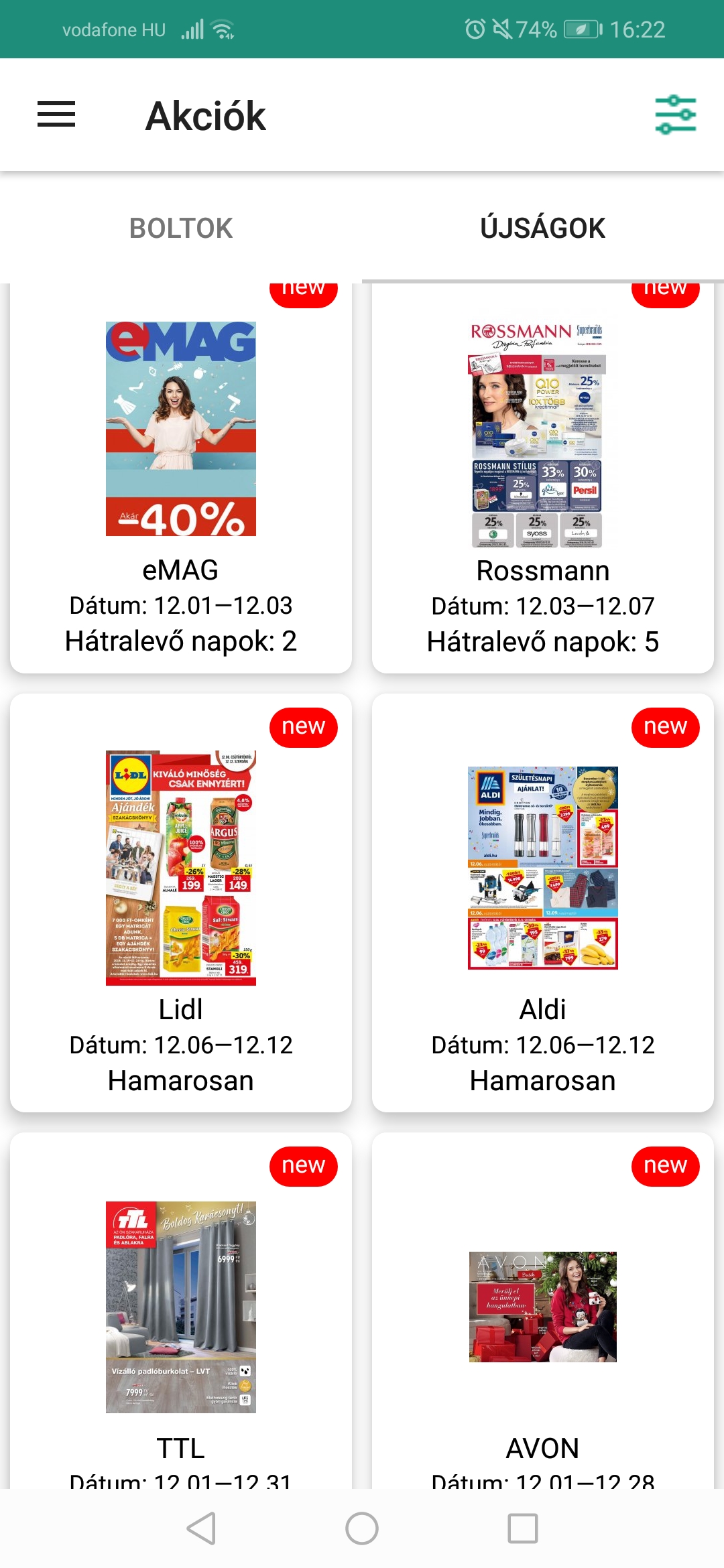Open the eMAG flyer card
The width and height of the screenshot is (724, 1568).
[x=181, y=478]
